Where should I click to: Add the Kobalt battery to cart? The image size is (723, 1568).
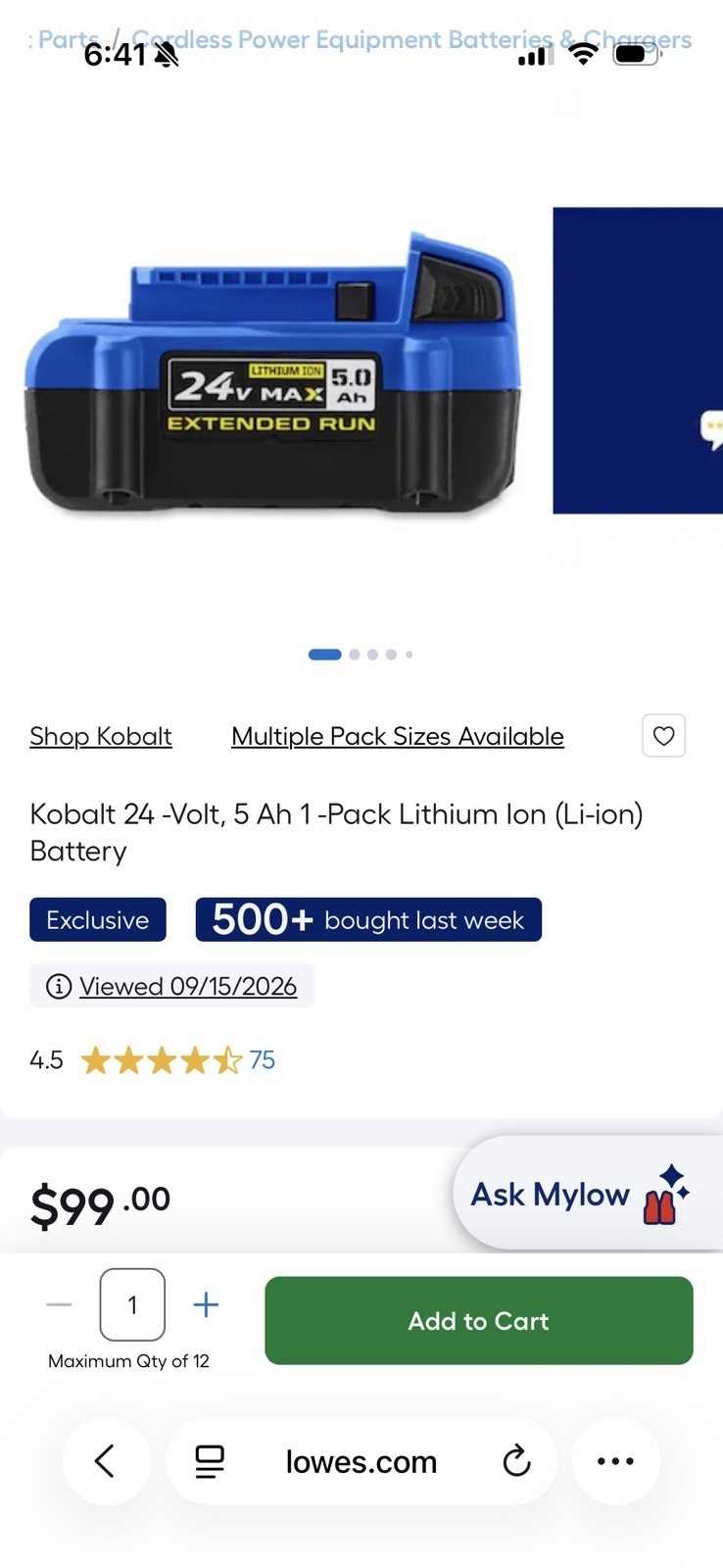(479, 1321)
